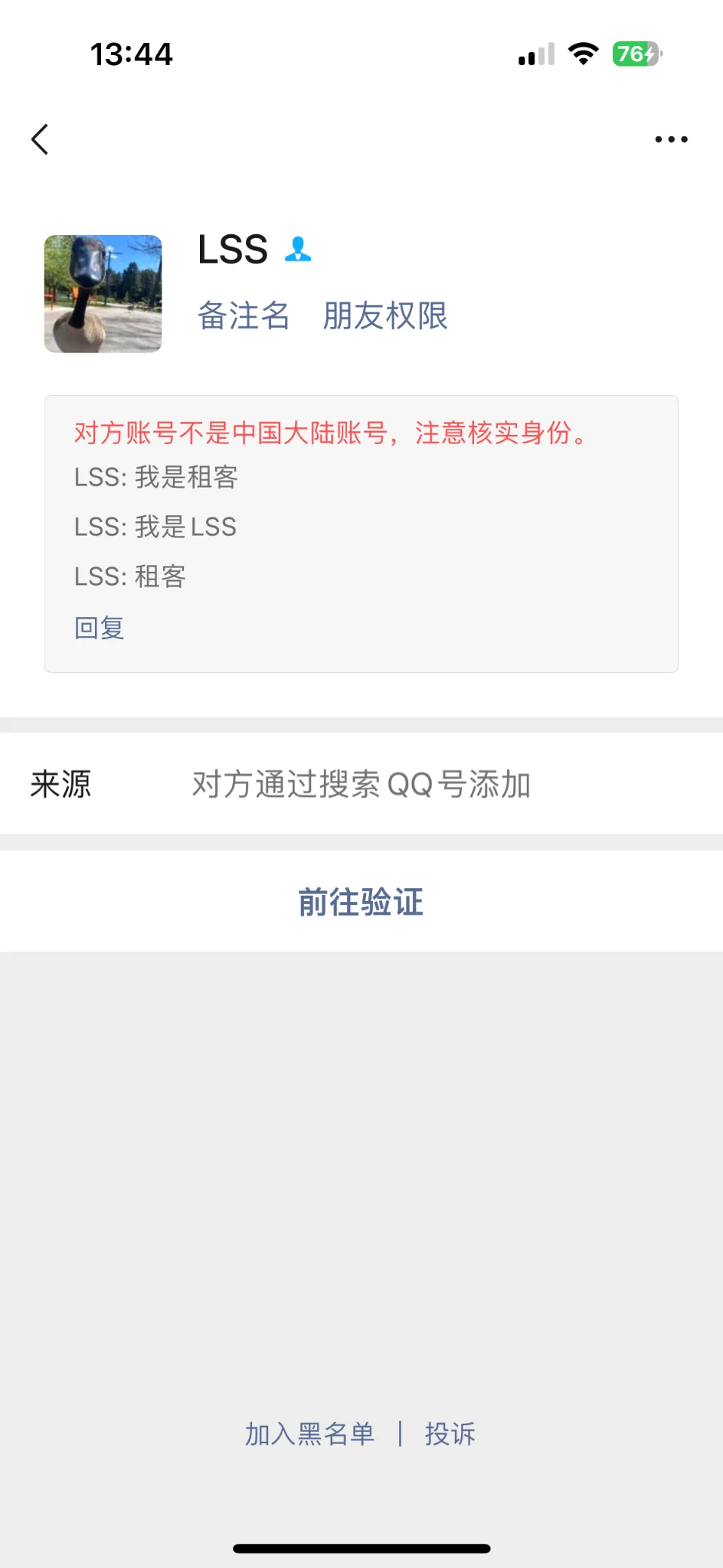The height and width of the screenshot is (1568, 723).
Task: Add LSS to blacklist via 加入黑名单
Action: [x=309, y=1433]
